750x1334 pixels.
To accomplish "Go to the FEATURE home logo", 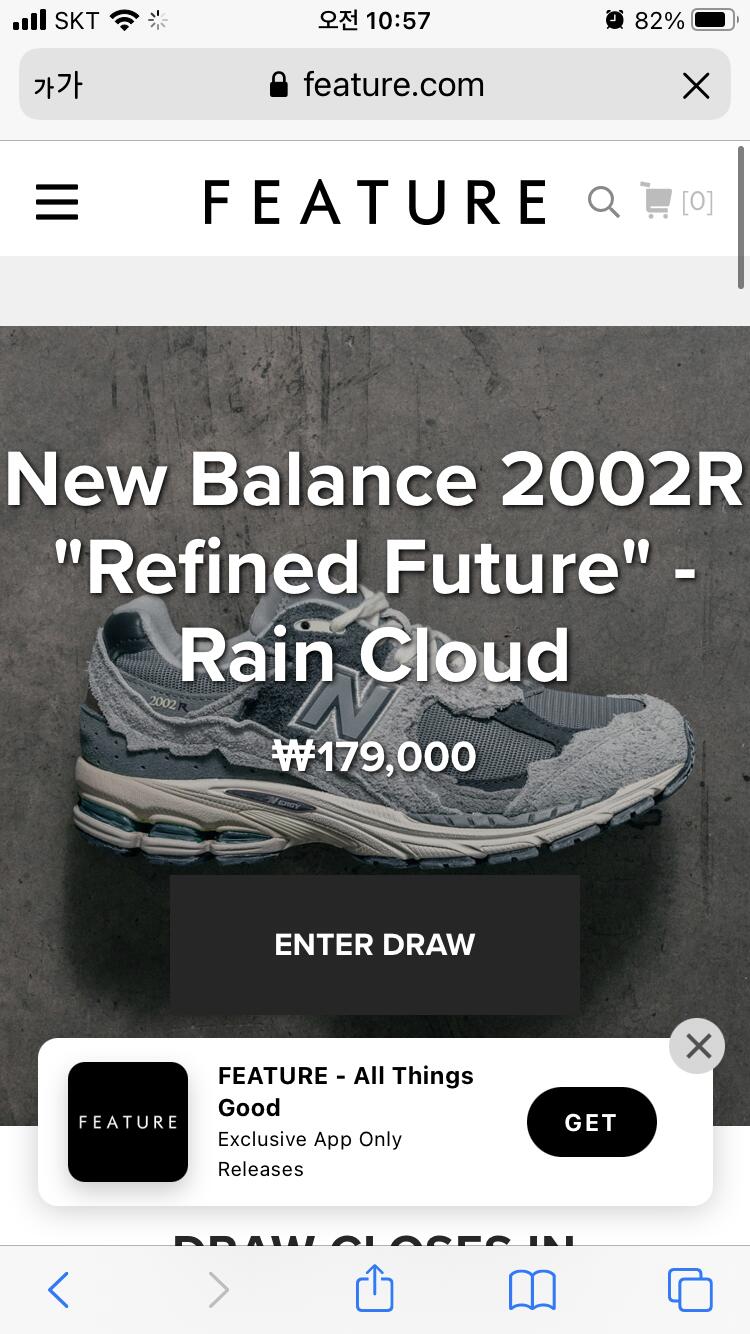I will coord(375,202).
